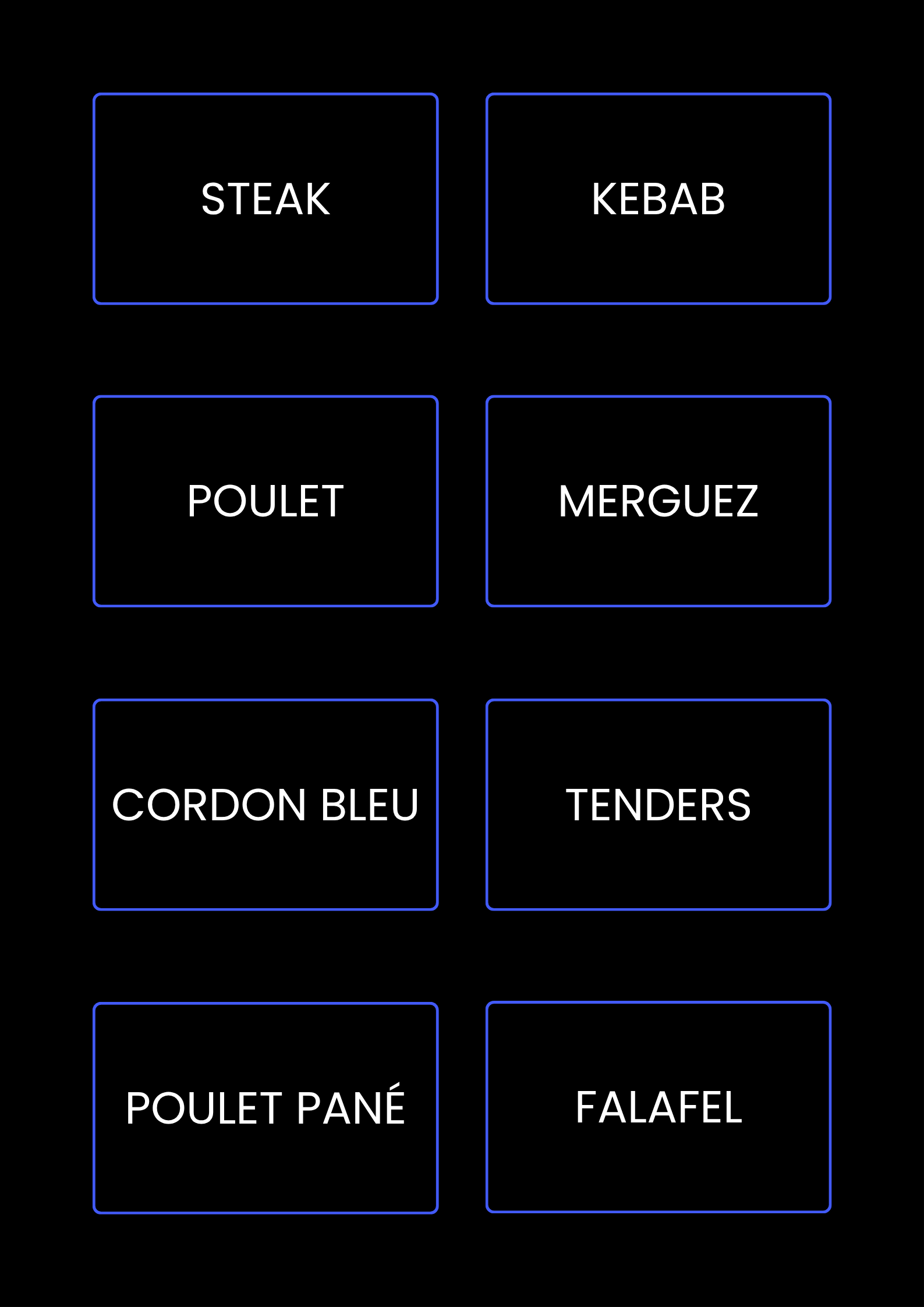The image size is (924, 1307).
Task: Choose the CORDON BLEU option
Action: click(265, 805)
